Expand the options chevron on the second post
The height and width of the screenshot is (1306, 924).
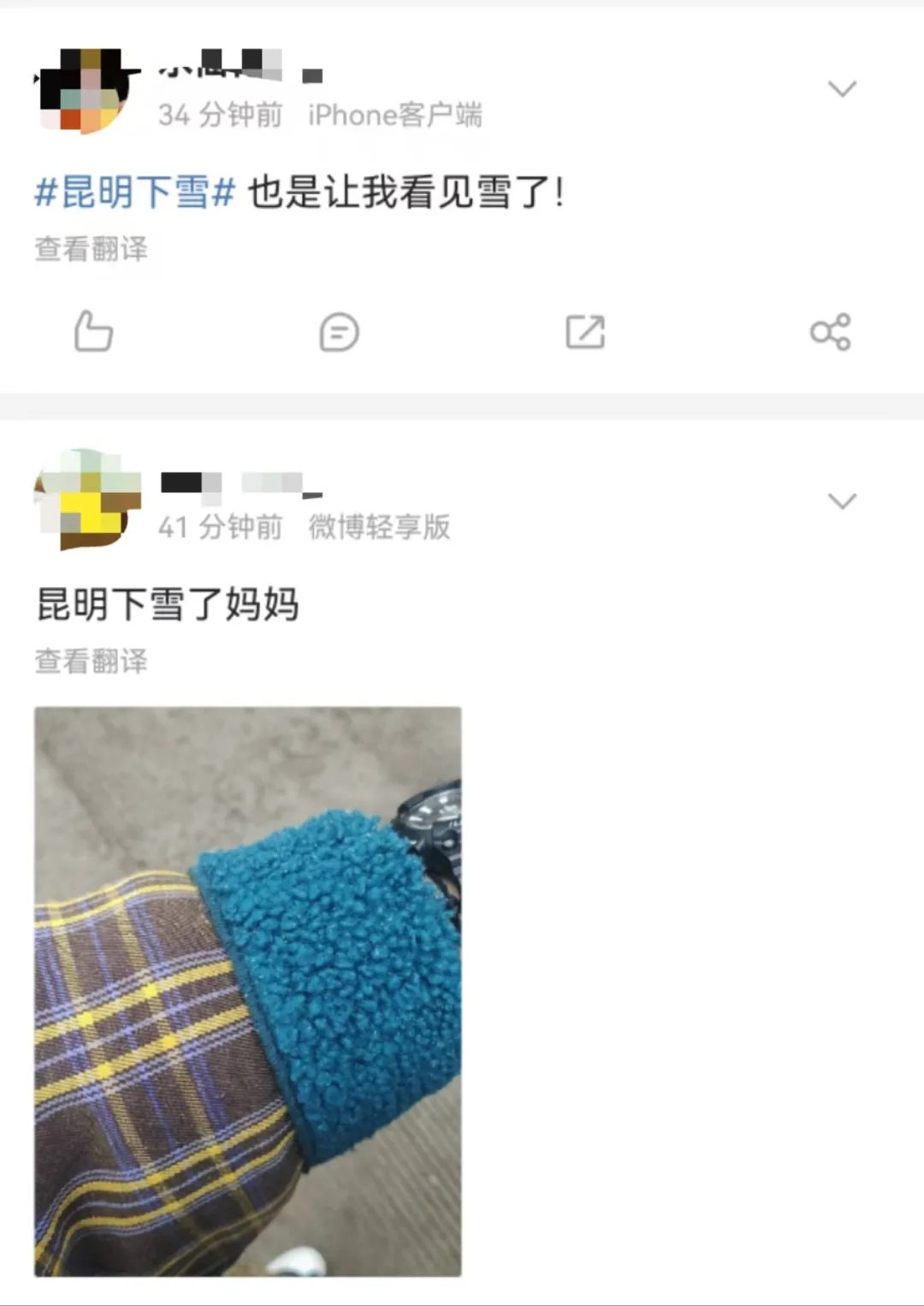tap(843, 499)
